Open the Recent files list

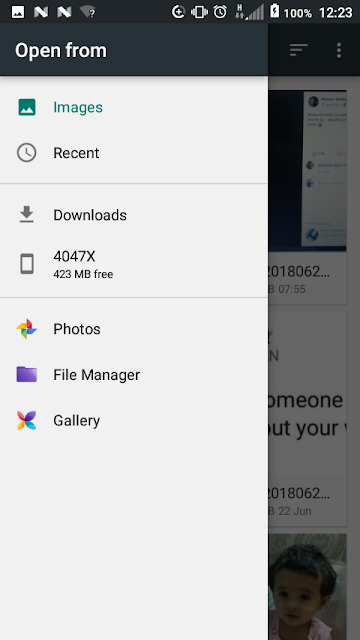tap(134, 153)
